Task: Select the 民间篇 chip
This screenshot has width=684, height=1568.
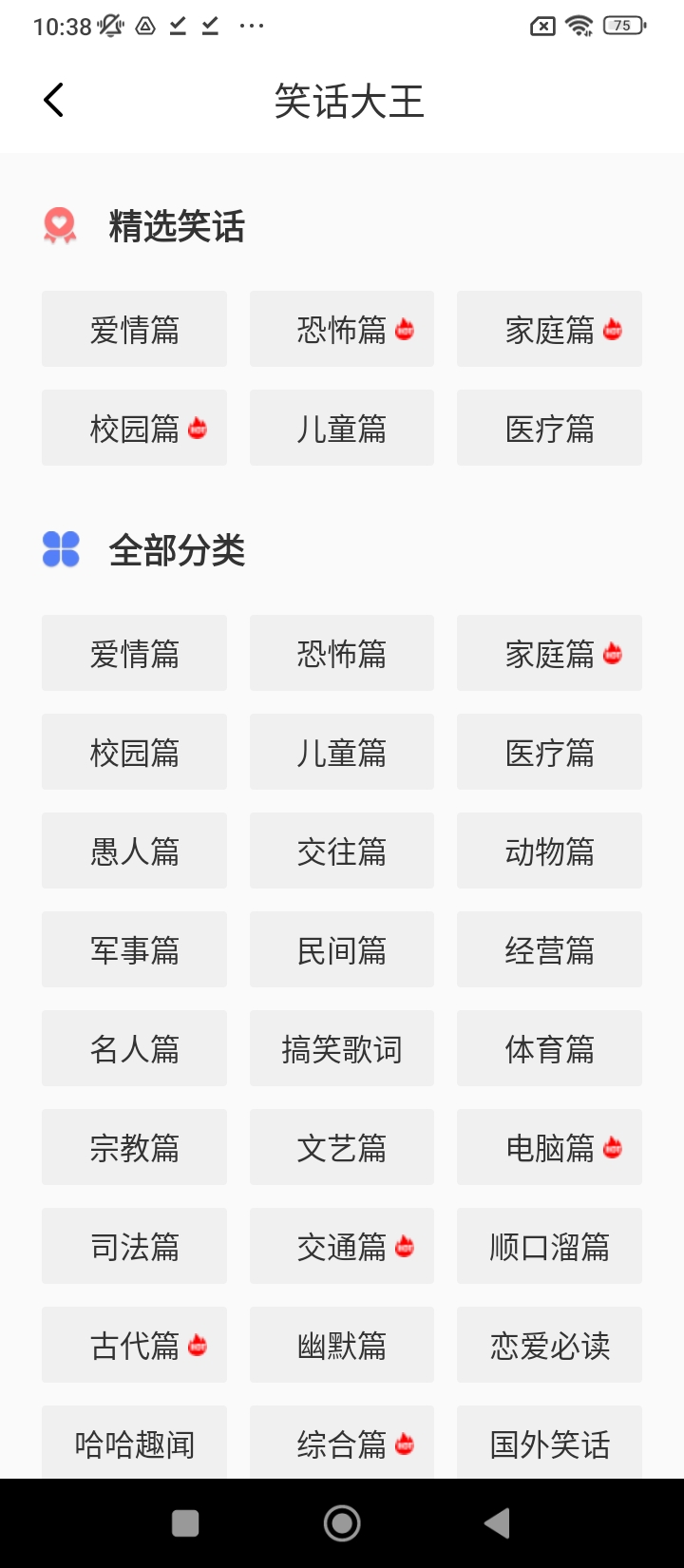Action: 342,950
